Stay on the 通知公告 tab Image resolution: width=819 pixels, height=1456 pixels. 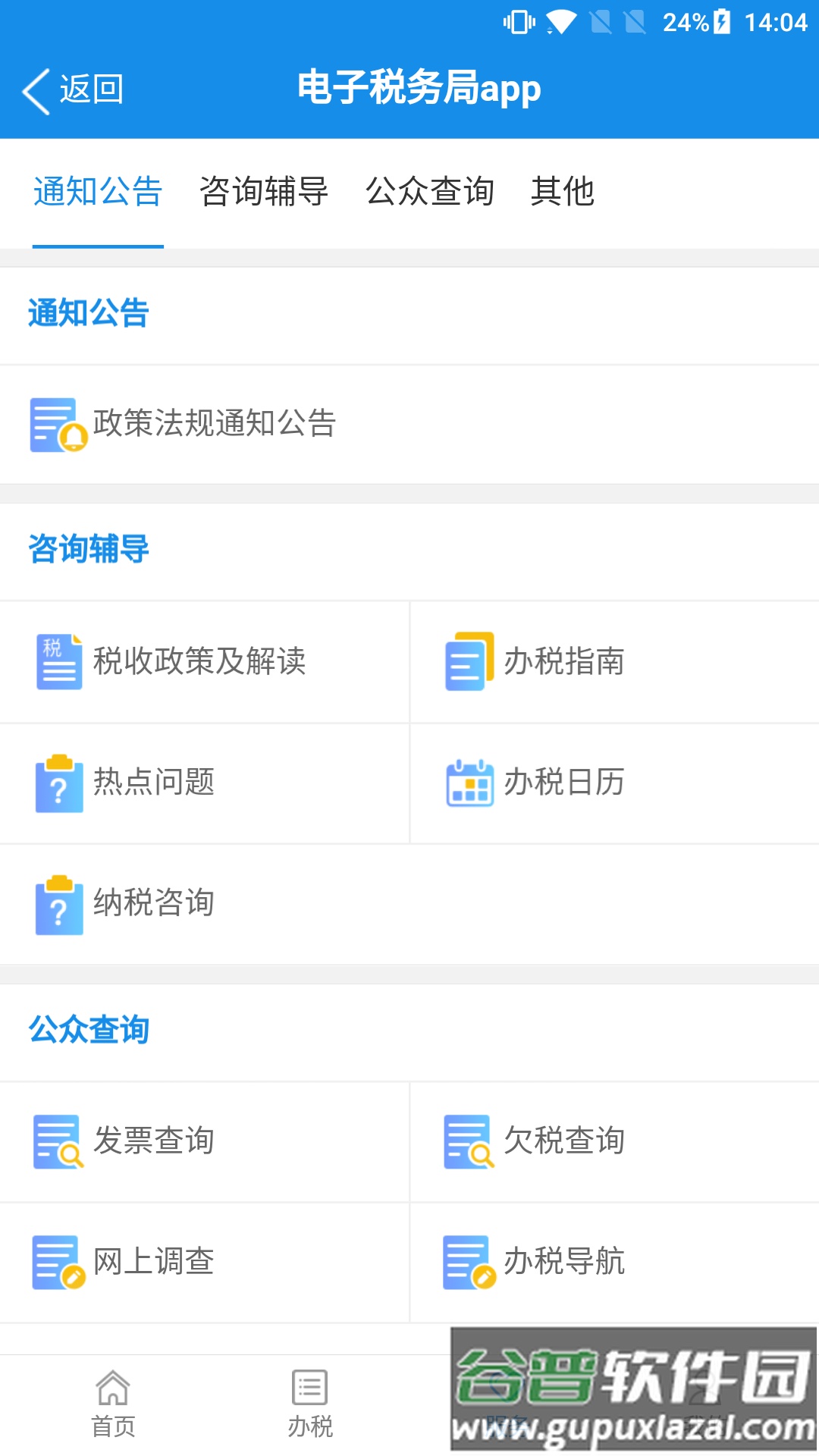point(97,193)
